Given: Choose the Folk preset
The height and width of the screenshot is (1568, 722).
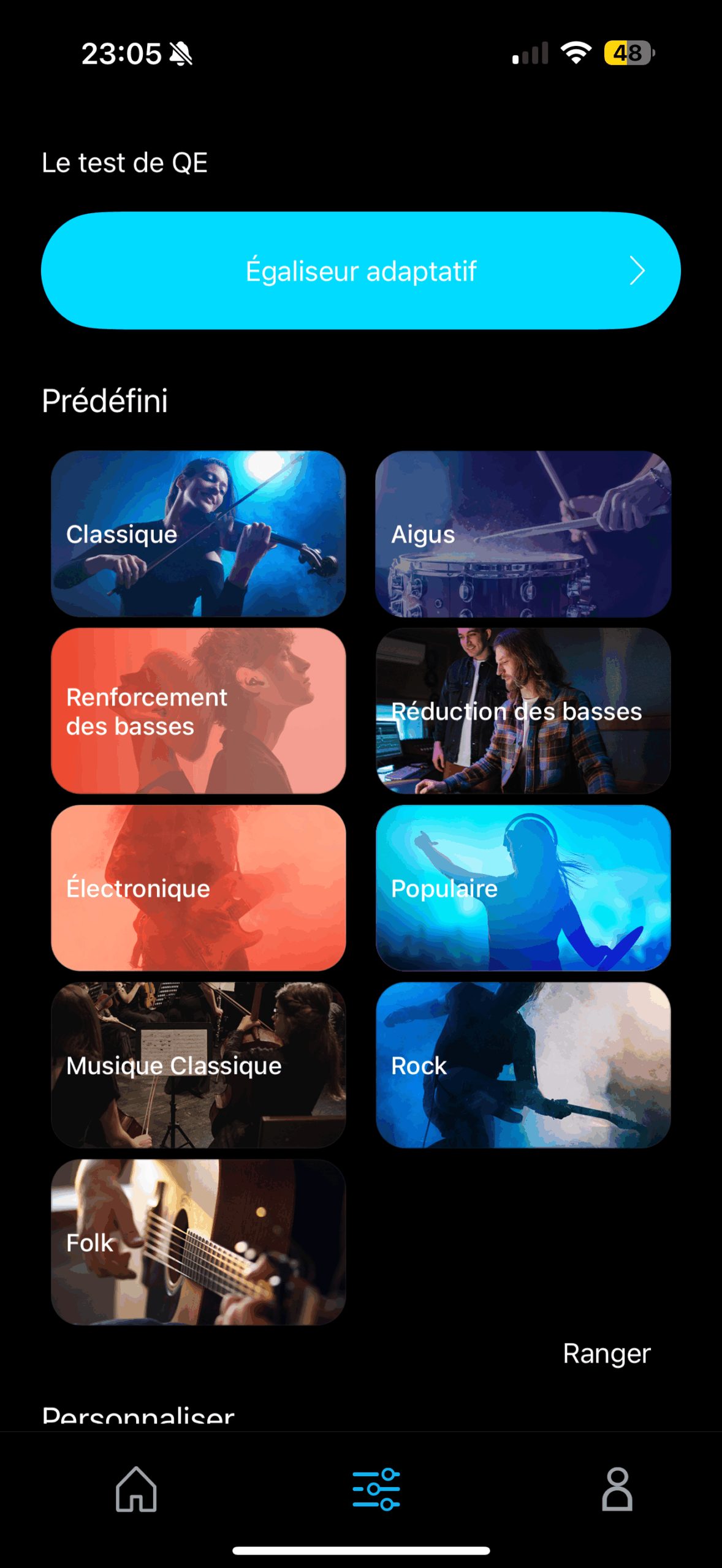Looking at the screenshot, I should tap(199, 1242).
